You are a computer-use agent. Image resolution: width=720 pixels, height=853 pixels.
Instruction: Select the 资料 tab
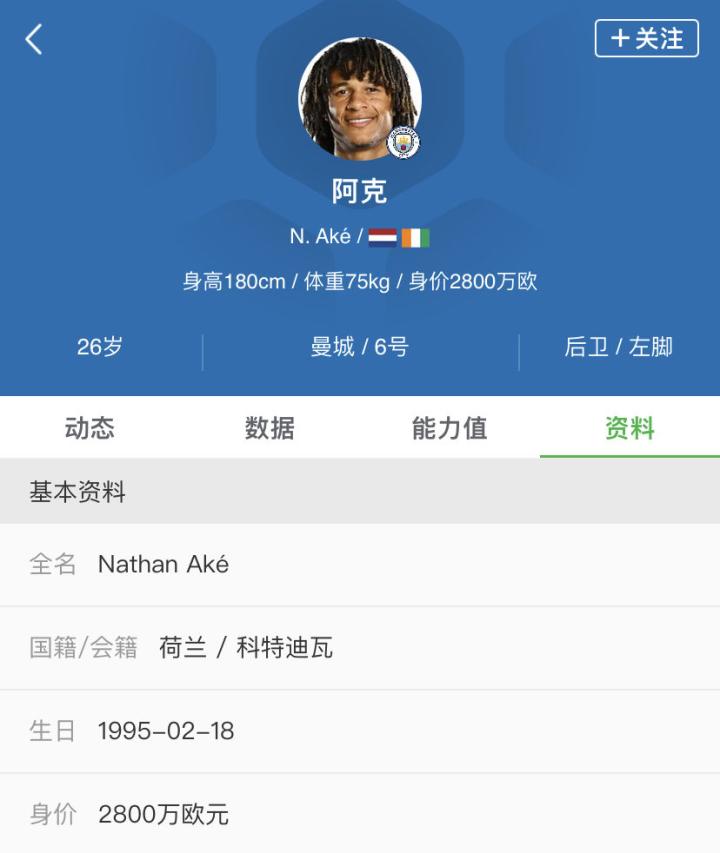tap(630, 428)
